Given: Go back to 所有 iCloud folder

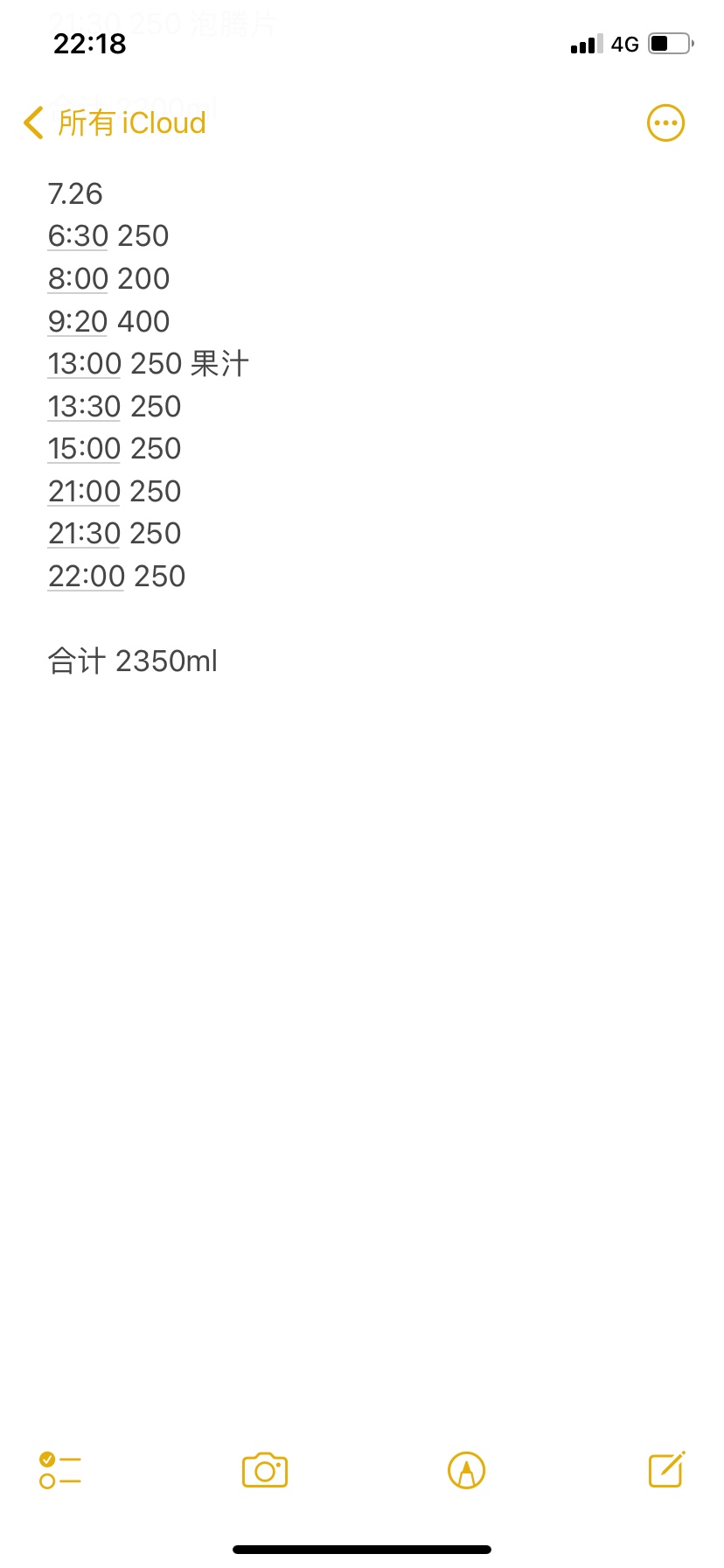Looking at the screenshot, I should [x=115, y=123].
